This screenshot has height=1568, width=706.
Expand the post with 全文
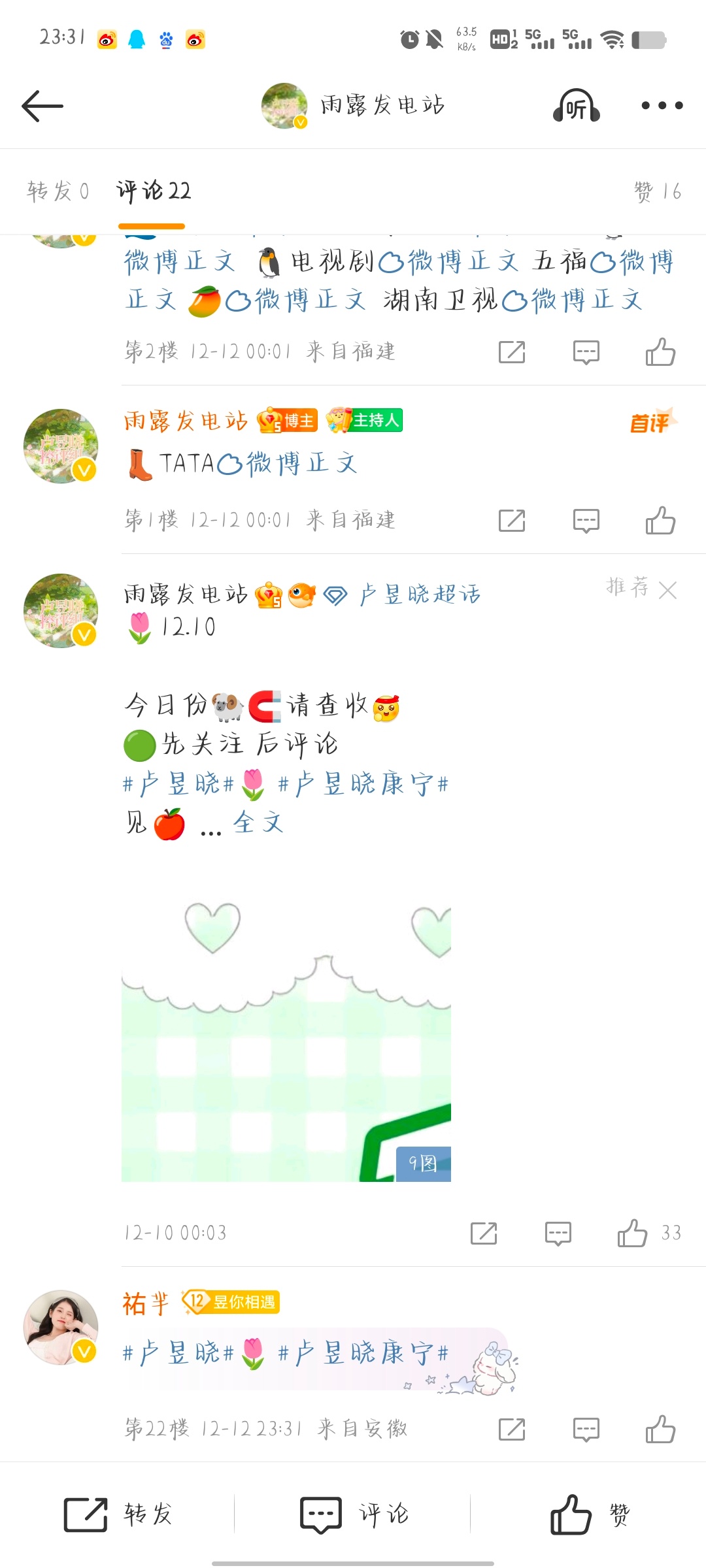pyautogui.click(x=258, y=823)
